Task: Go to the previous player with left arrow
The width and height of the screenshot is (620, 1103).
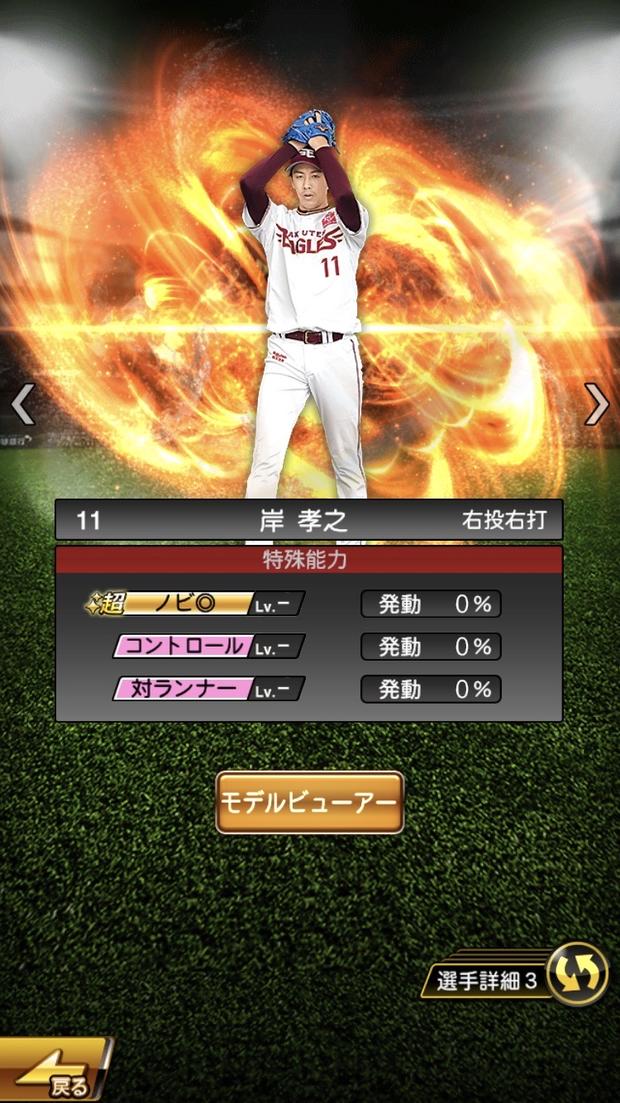Action: click(x=22, y=405)
